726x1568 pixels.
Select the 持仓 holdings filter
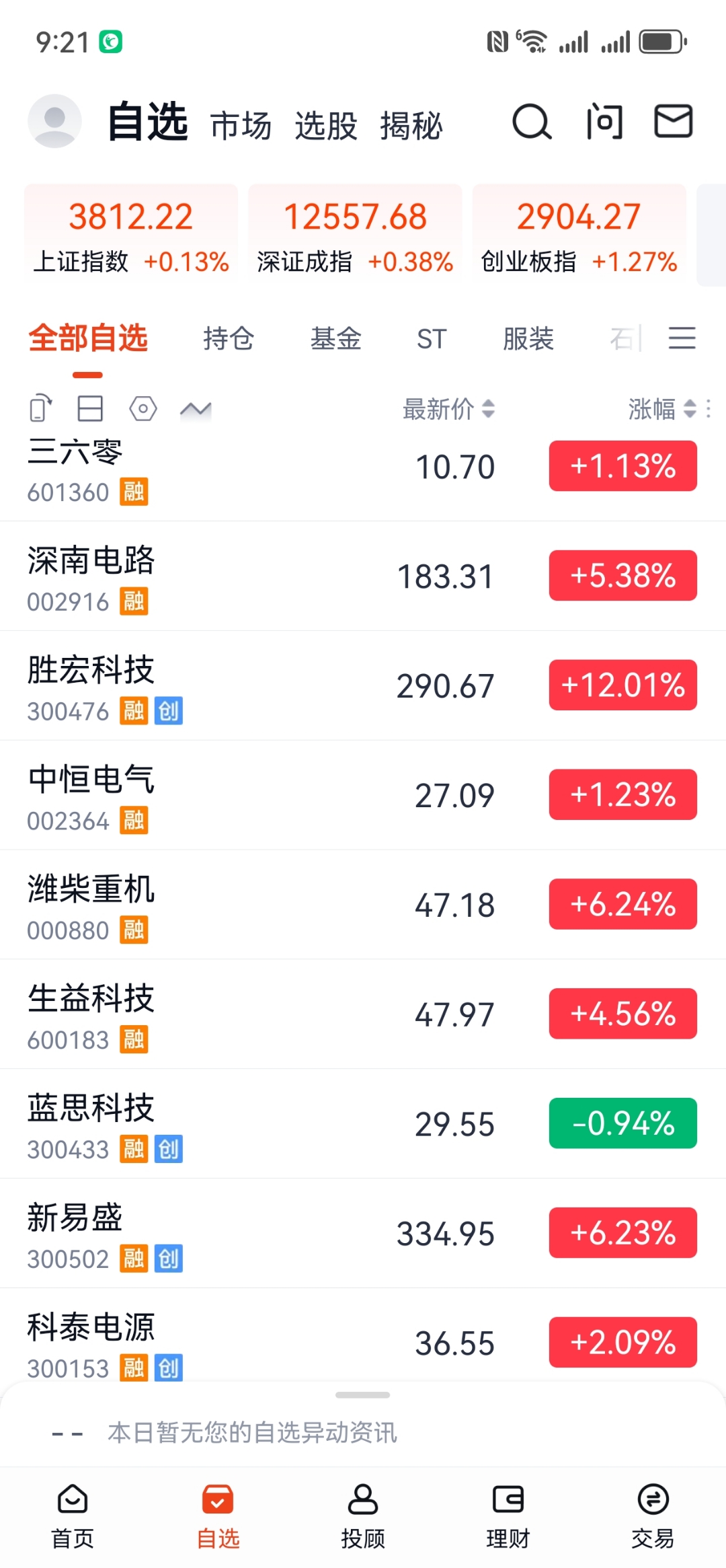[227, 339]
